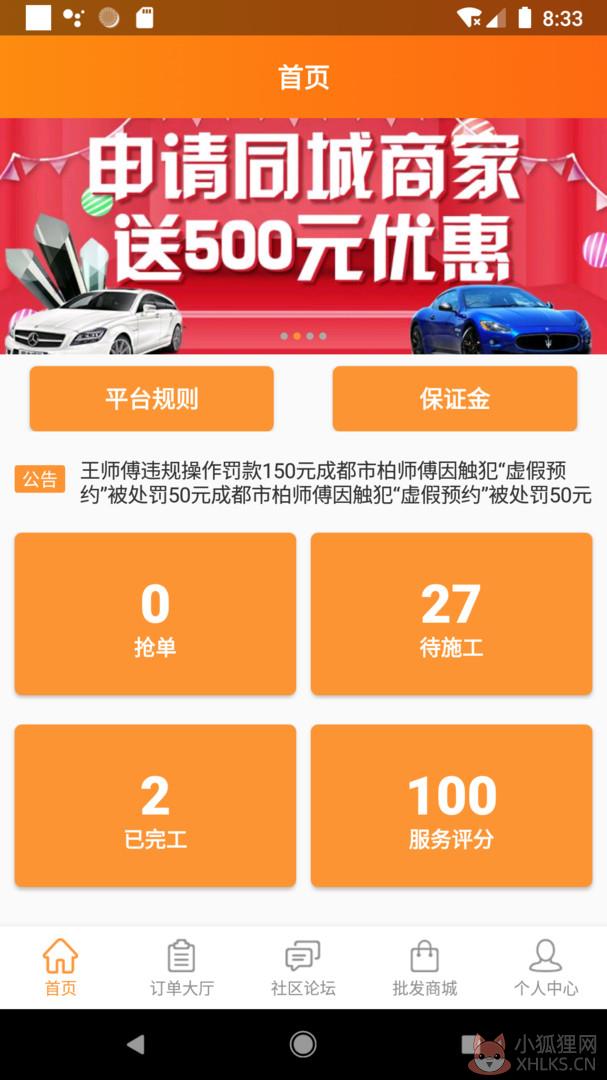The image size is (607, 1080).
Task: Open the 抢单 card
Action: click(155, 613)
